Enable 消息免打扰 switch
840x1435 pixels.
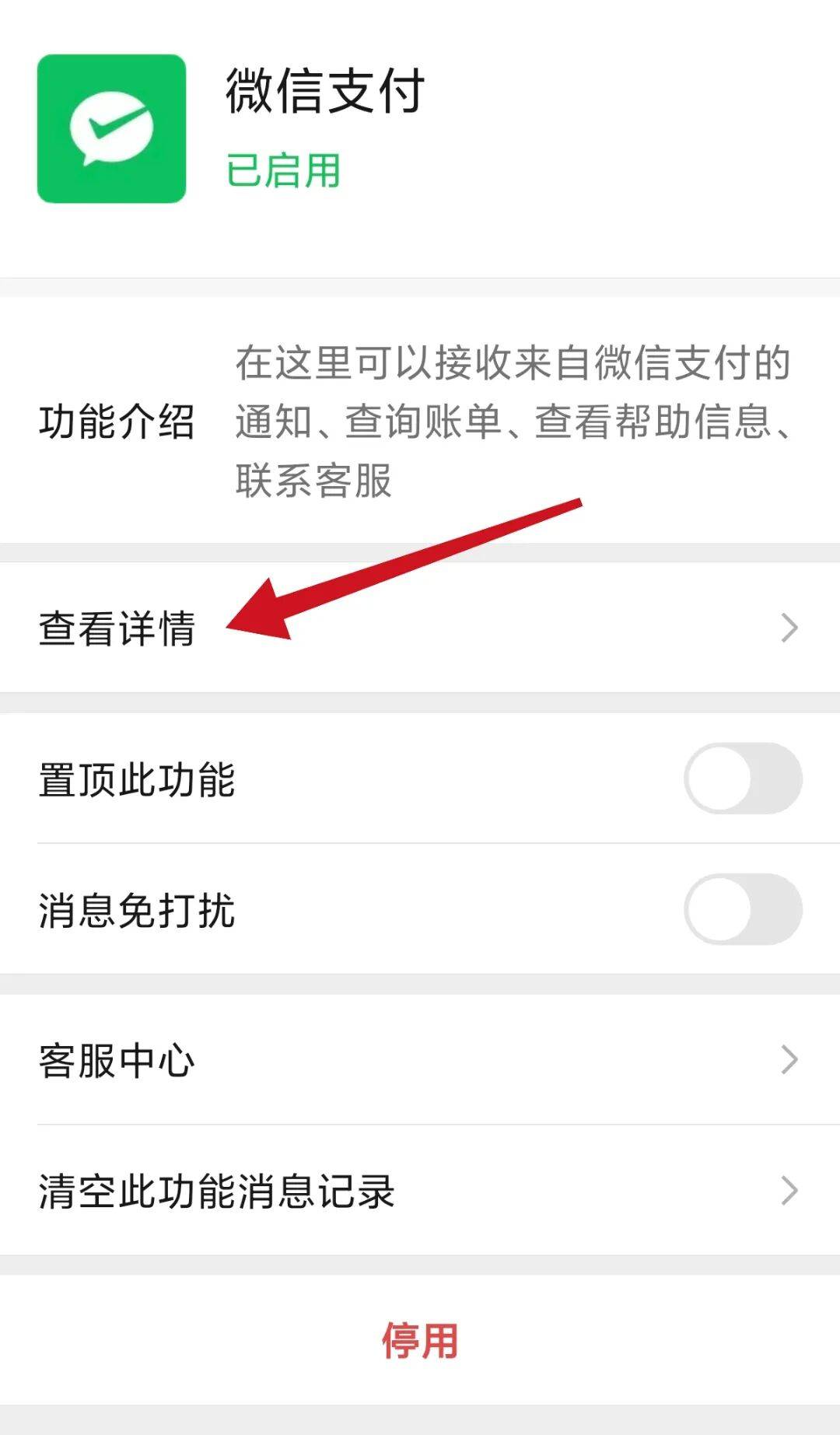(742, 909)
